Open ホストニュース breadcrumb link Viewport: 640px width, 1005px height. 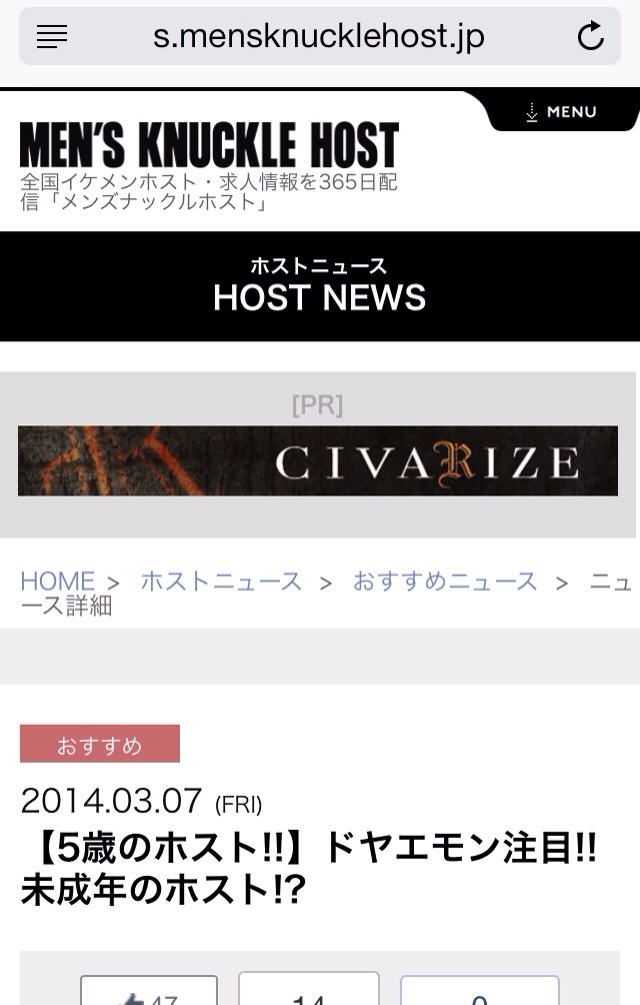point(221,581)
